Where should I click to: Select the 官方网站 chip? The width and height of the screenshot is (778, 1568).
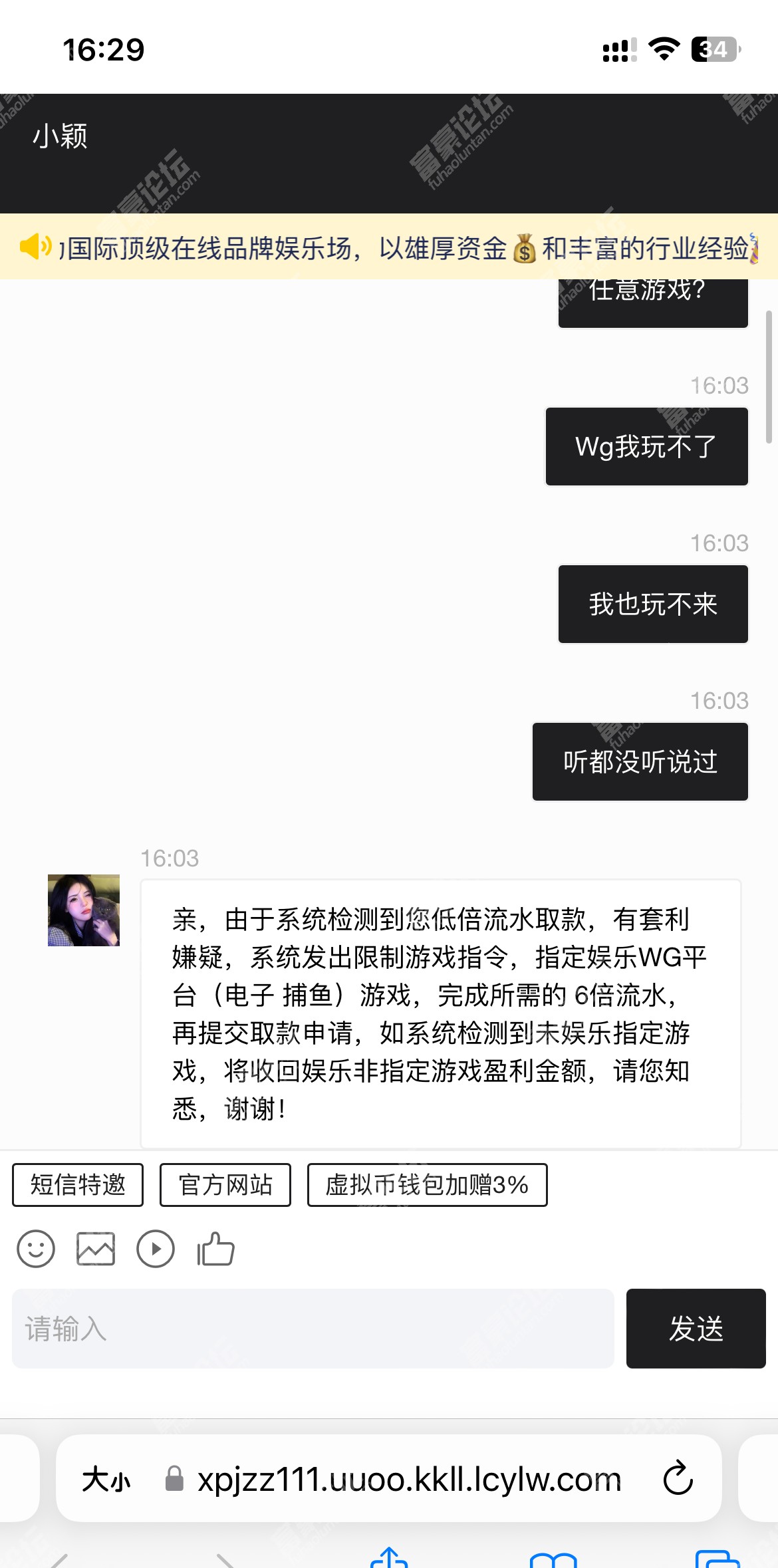point(225,1185)
